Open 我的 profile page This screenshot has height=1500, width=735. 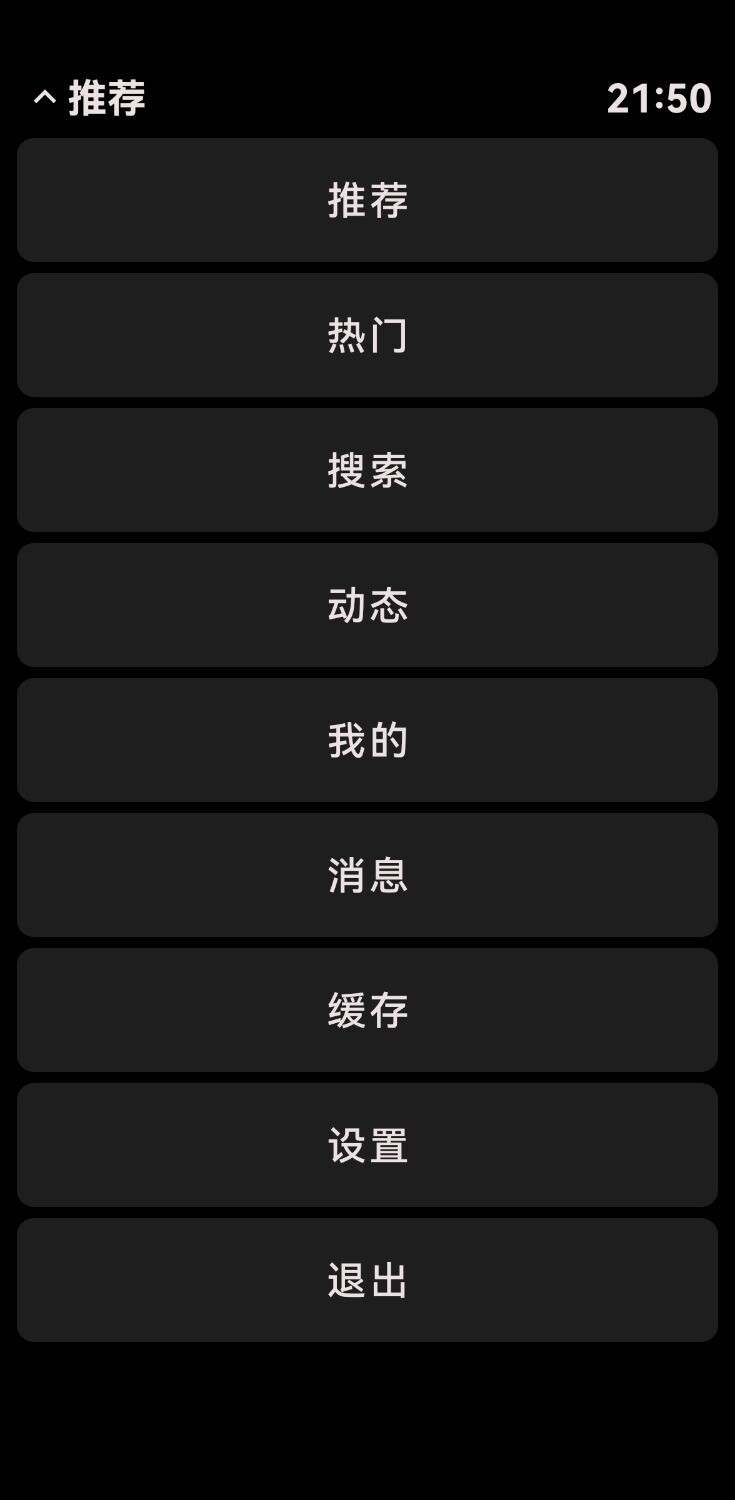[367, 740]
